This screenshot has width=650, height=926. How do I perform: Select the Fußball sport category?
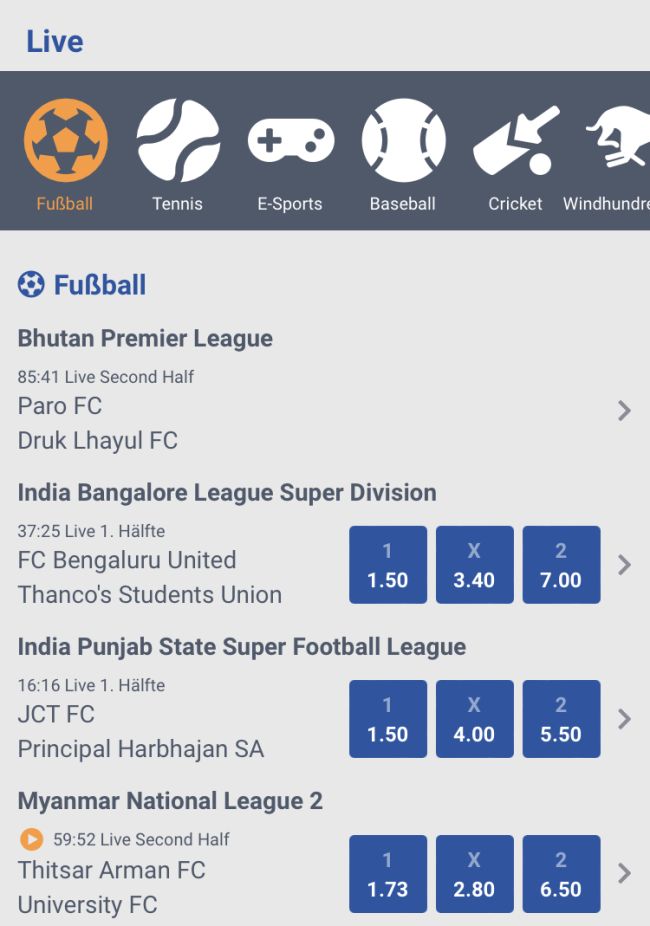pyautogui.click(x=65, y=153)
